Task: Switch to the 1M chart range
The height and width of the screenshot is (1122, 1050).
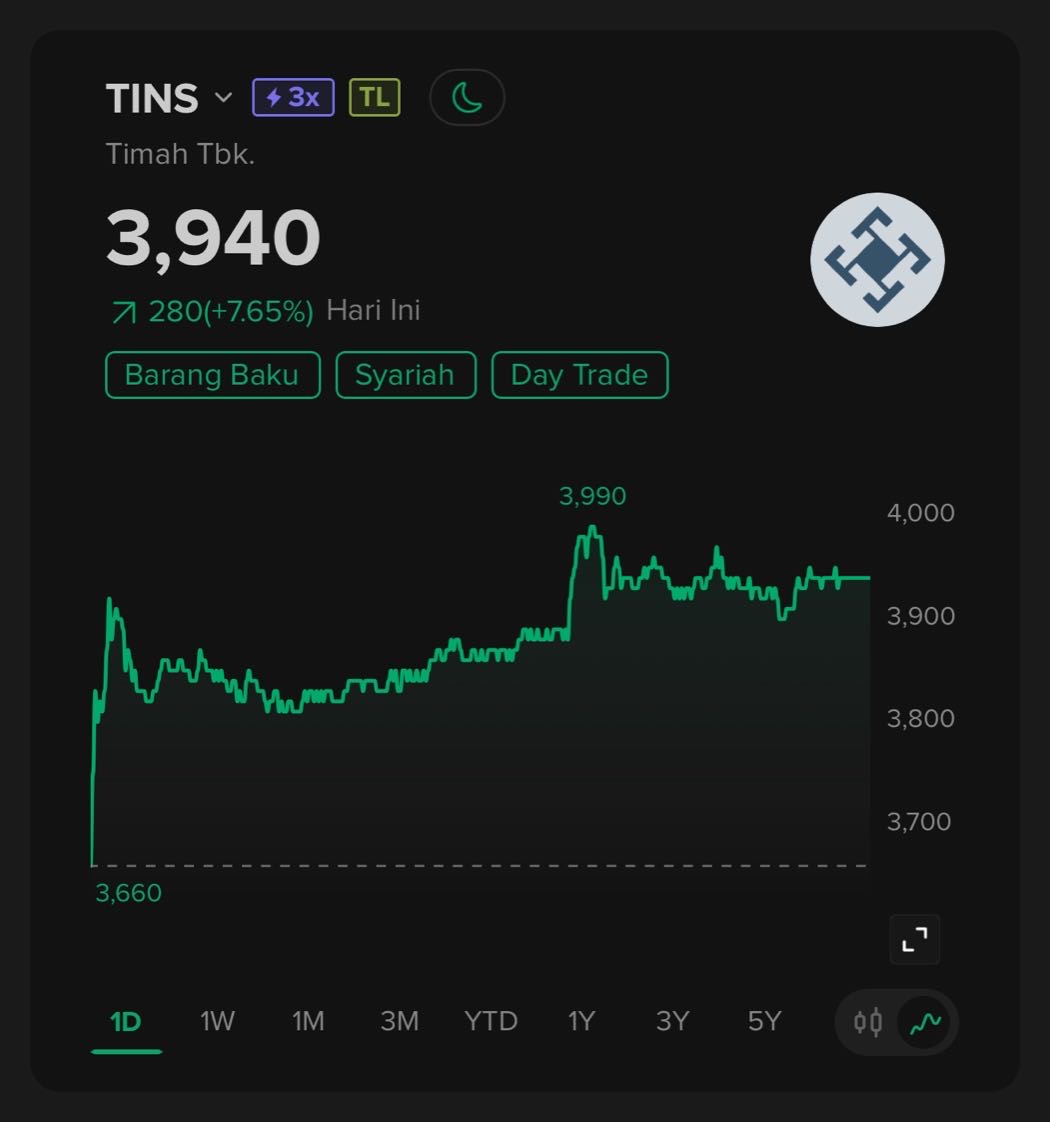Action: click(x=308, y=1021)
